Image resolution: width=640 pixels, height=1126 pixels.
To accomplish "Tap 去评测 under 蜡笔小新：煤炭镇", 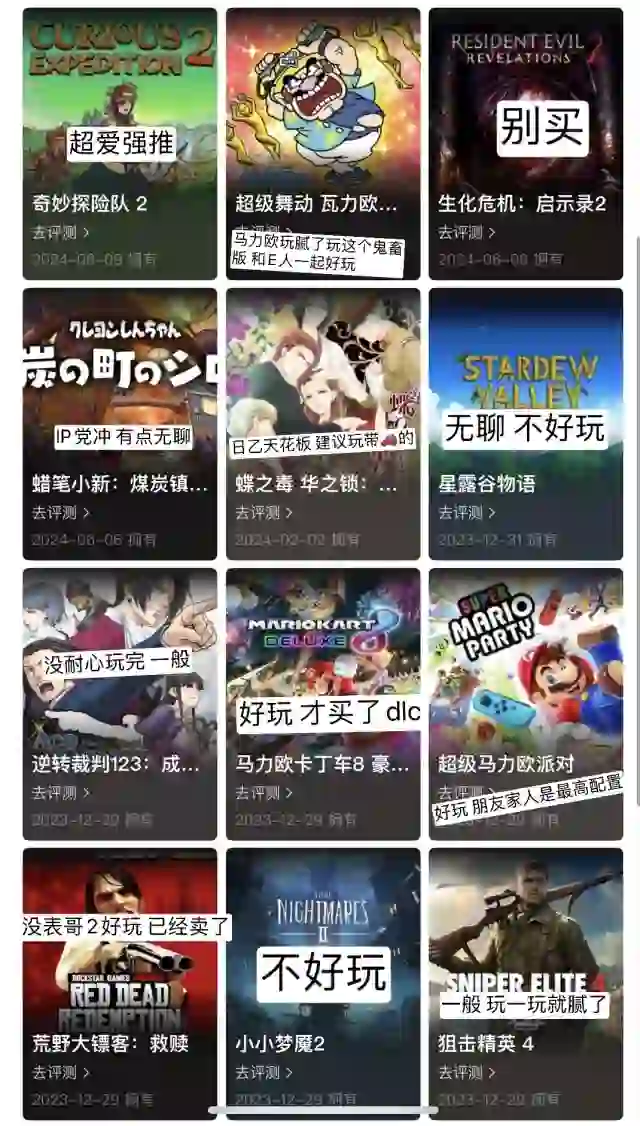I will click(60, 512).
